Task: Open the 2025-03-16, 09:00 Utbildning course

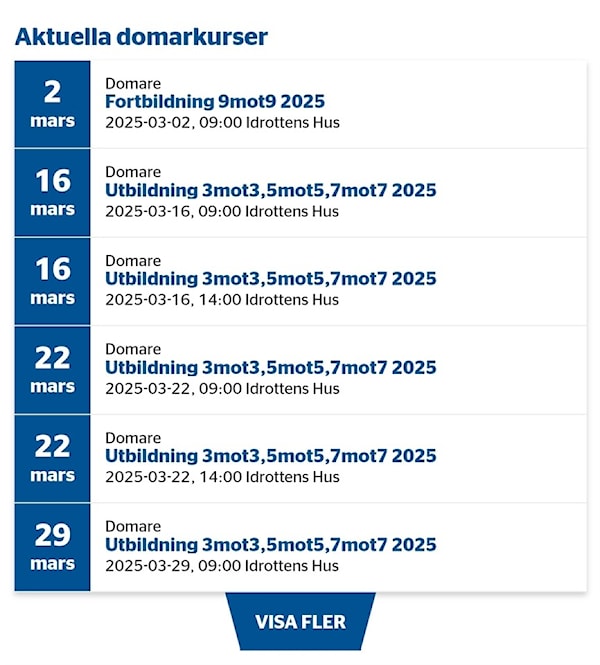Action: (270, 191)
